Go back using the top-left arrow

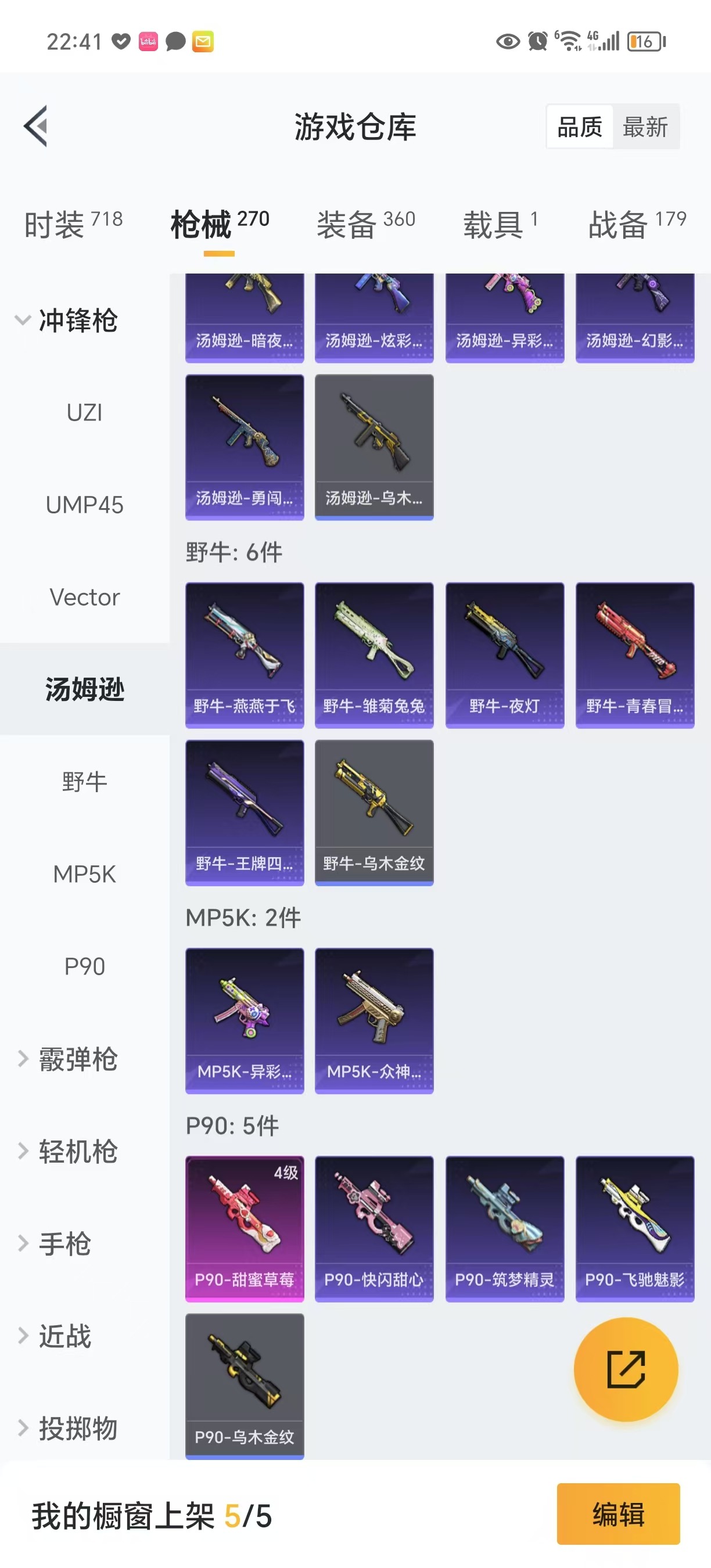35,127
